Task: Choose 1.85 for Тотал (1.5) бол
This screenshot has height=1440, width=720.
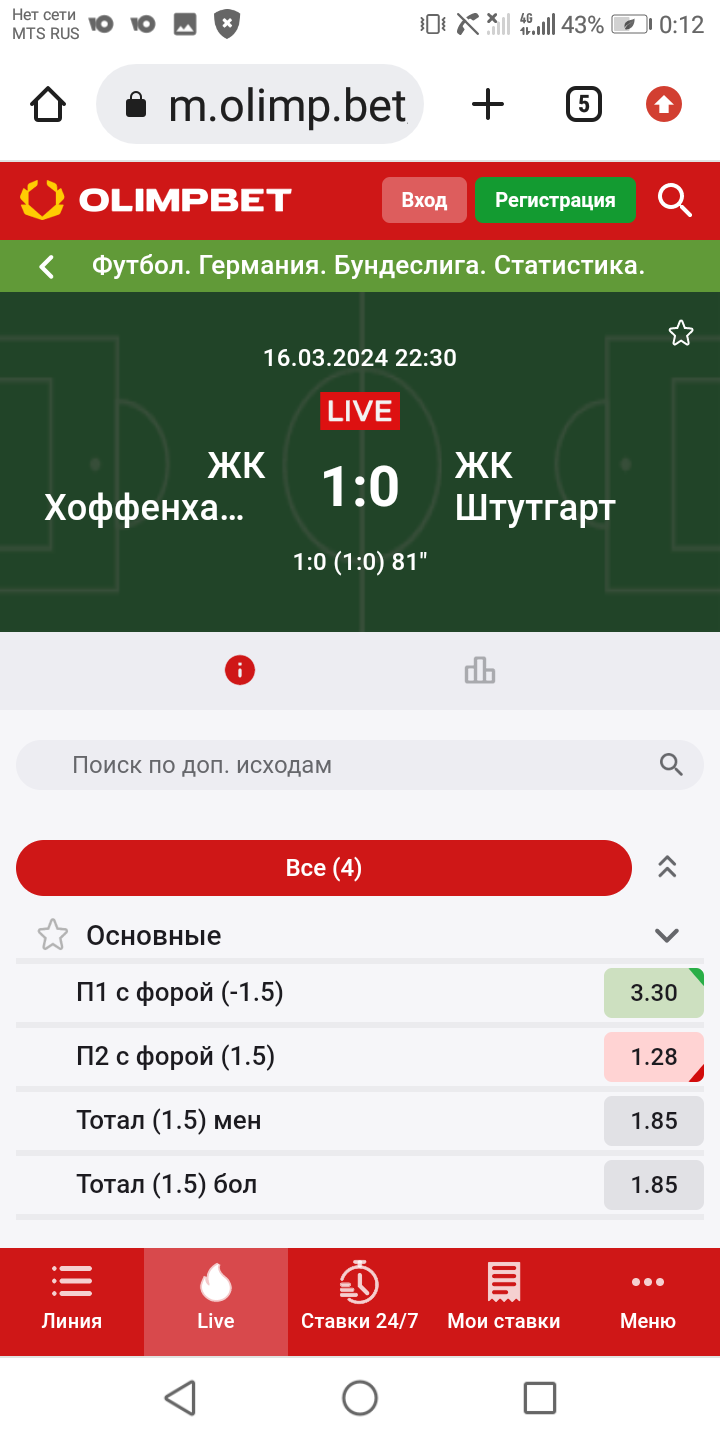Action: (x=654, y=1185)
